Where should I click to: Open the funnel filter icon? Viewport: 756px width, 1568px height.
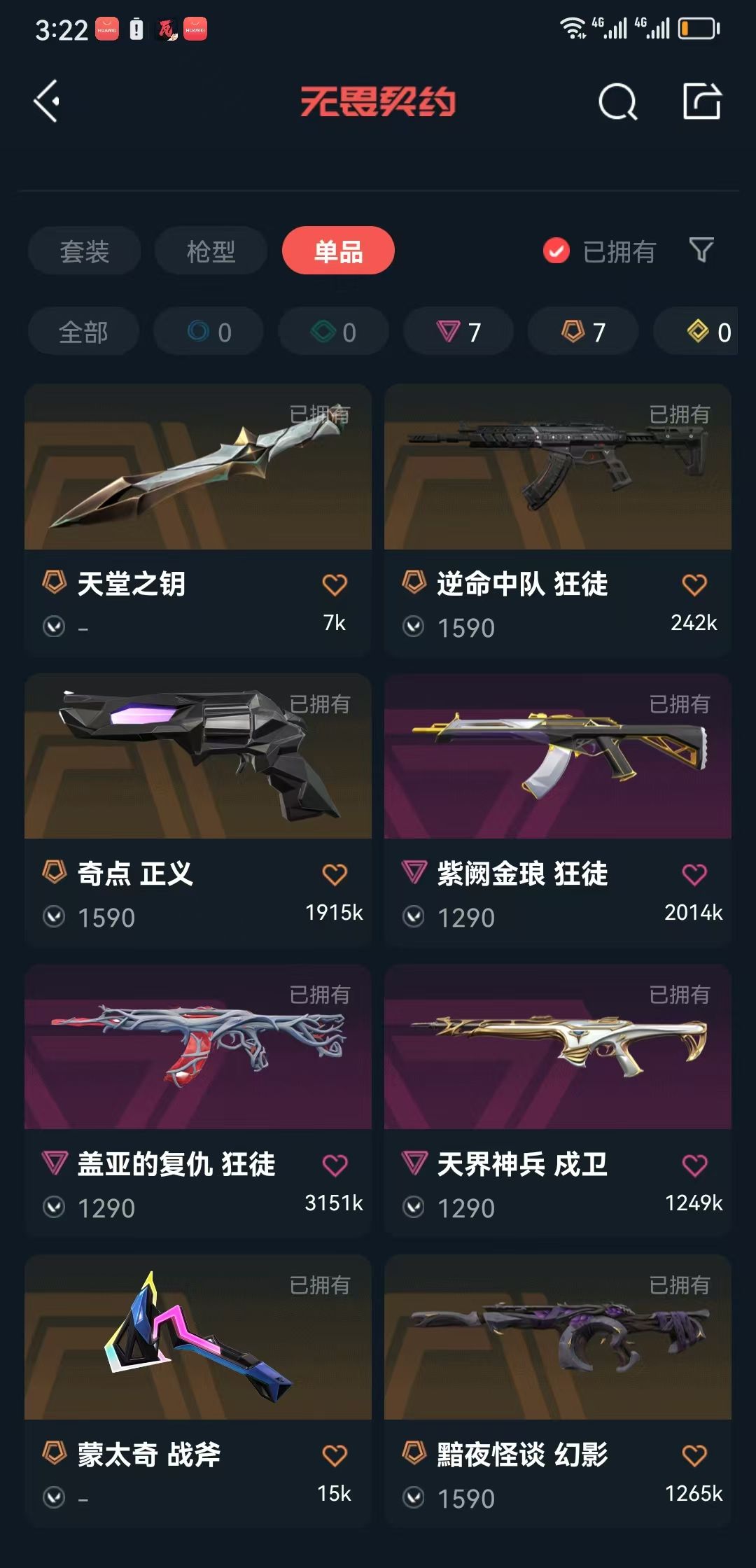(x=701, y=250)
